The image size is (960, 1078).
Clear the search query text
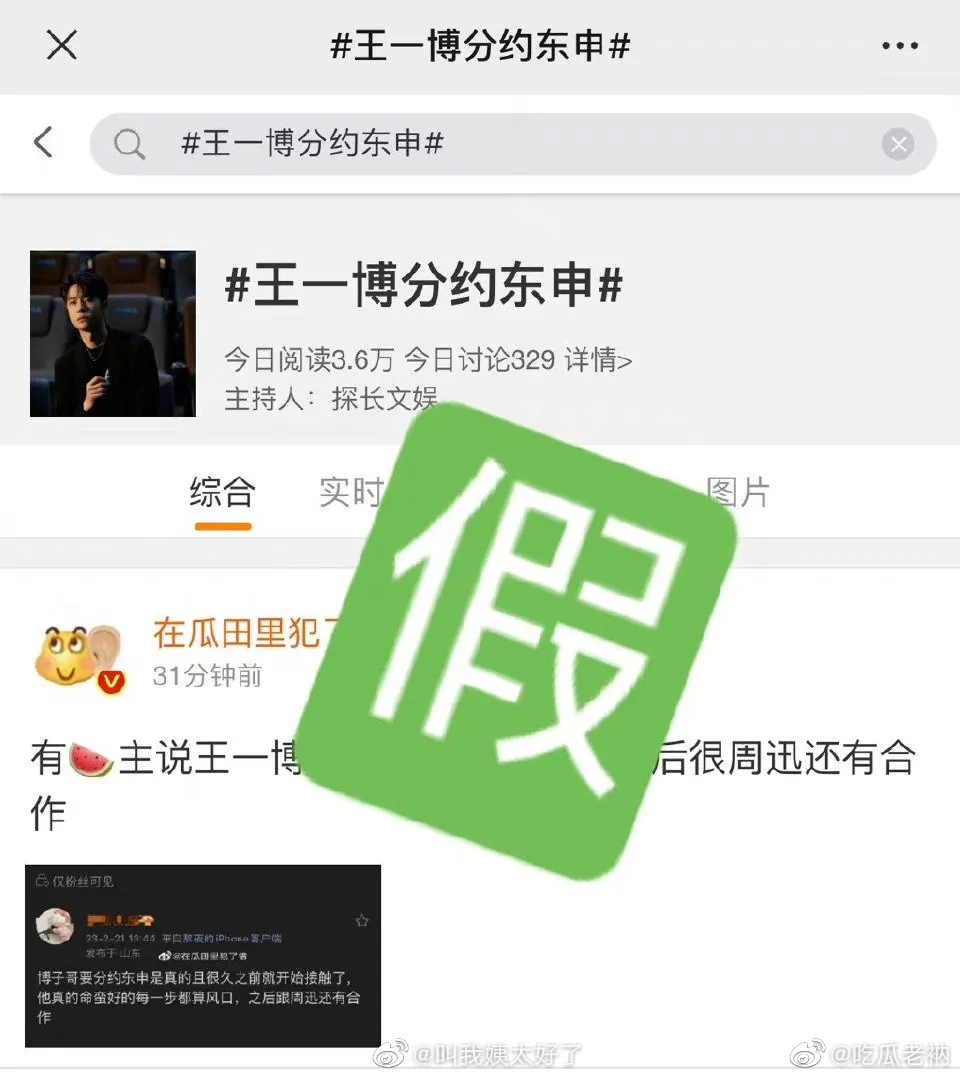897,144
